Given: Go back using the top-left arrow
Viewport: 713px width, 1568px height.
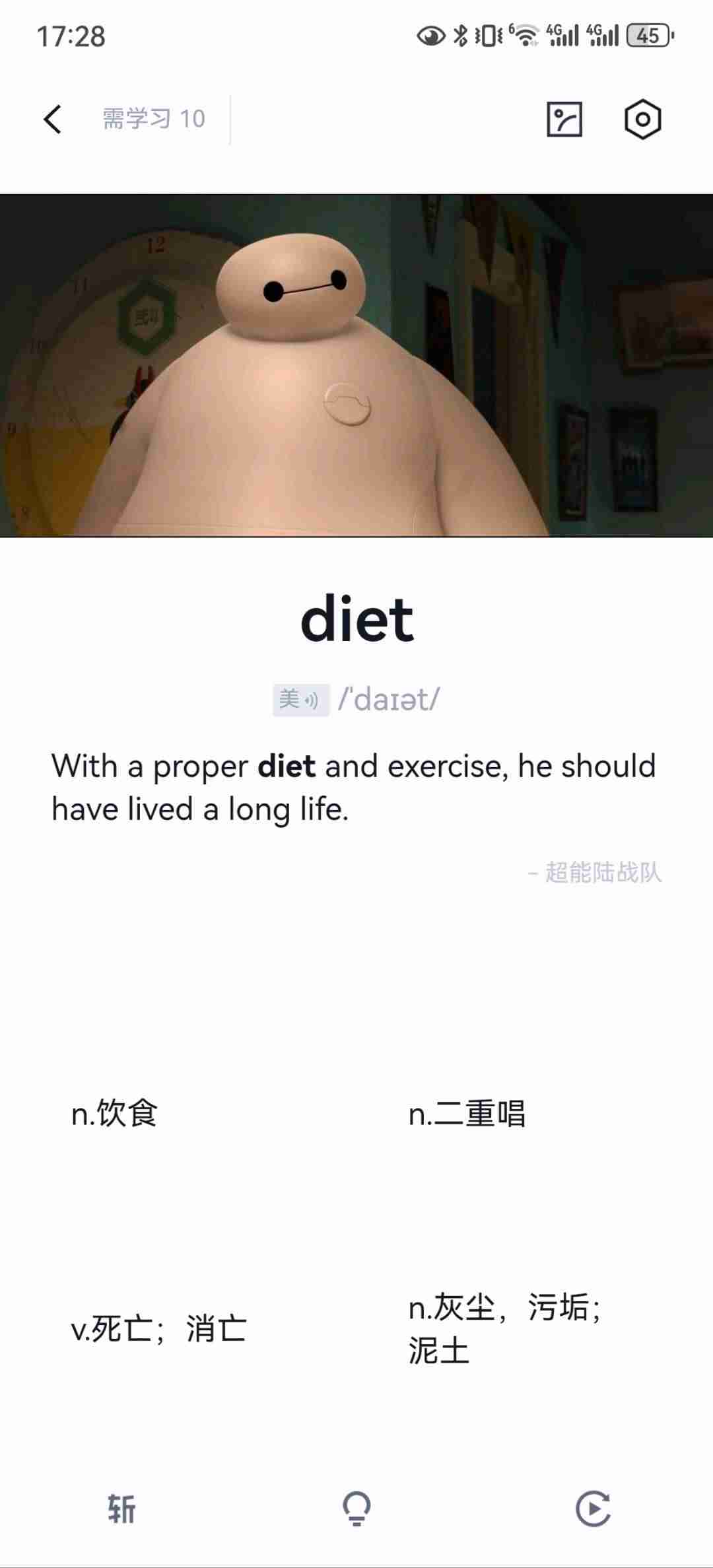Looking at the screenshot, I should click(x=53, y=119).
